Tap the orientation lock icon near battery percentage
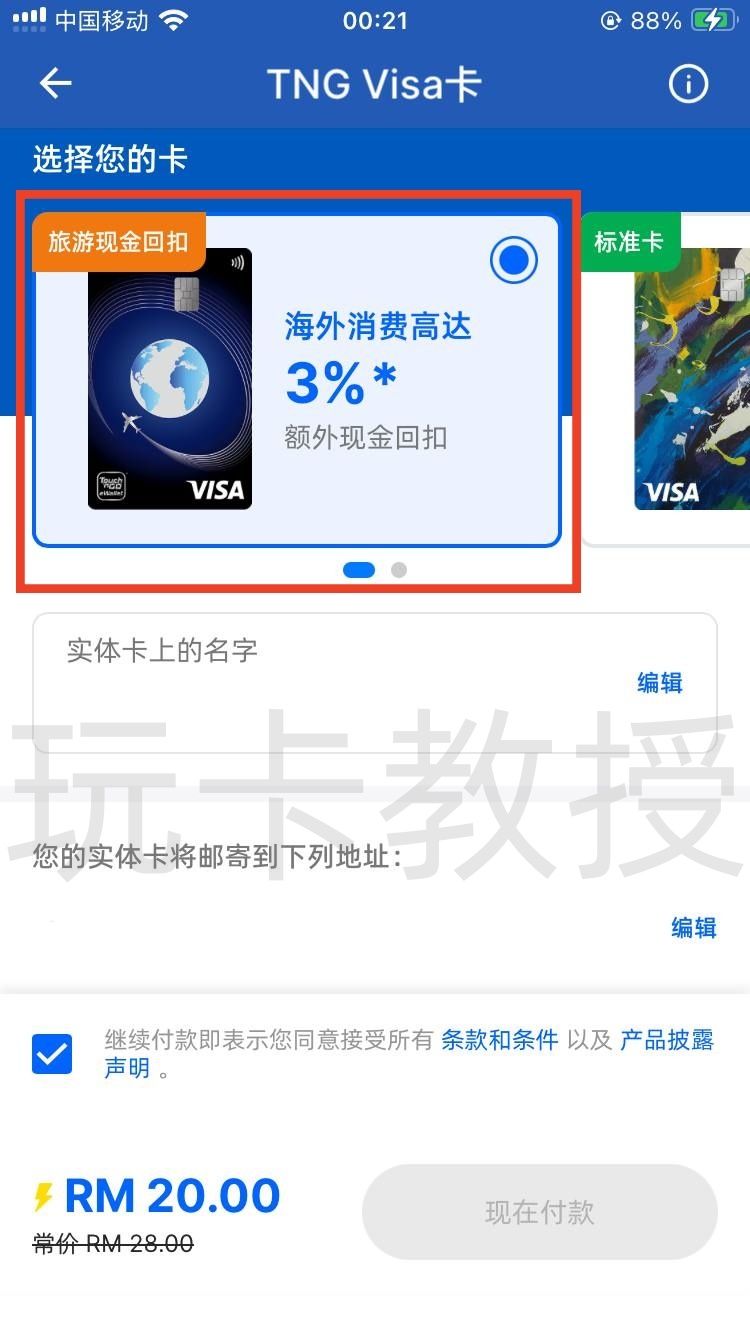 pyautogui.click(x=609, y=18)
